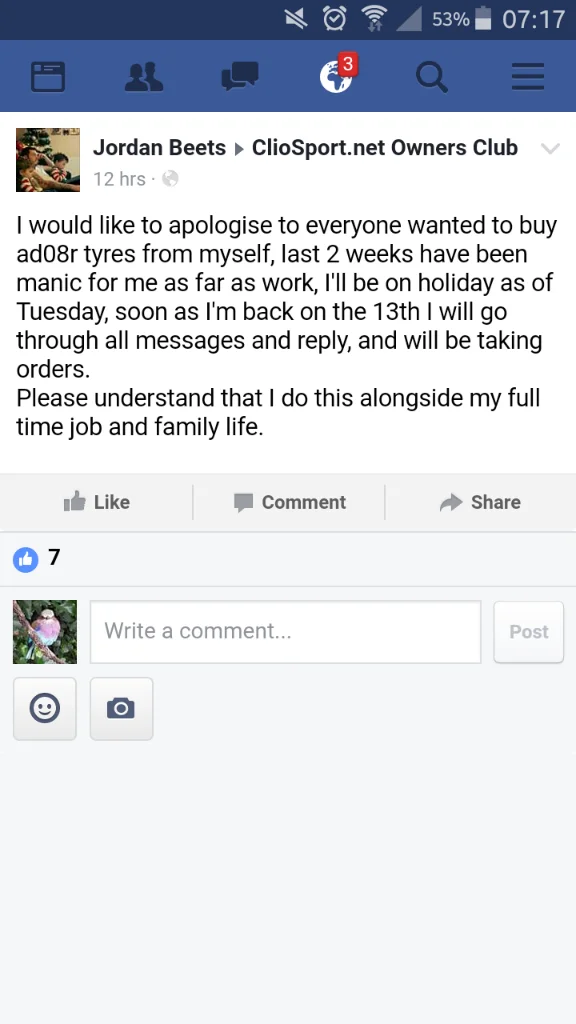Screen dimensions: 576x1024
Task: Open the news feed tab
Action: click(48, 77)
